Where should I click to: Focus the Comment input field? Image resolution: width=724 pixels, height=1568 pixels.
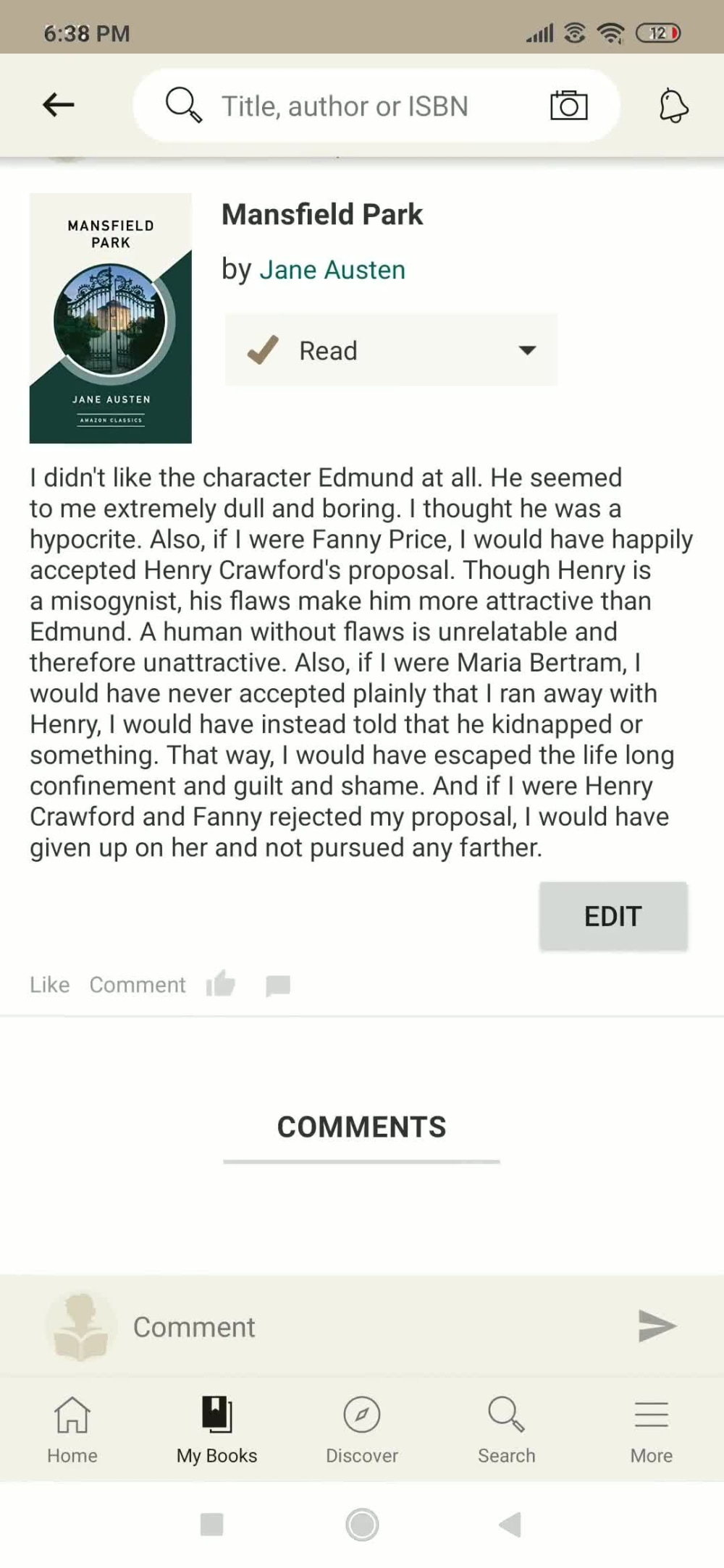(362, 1327)
